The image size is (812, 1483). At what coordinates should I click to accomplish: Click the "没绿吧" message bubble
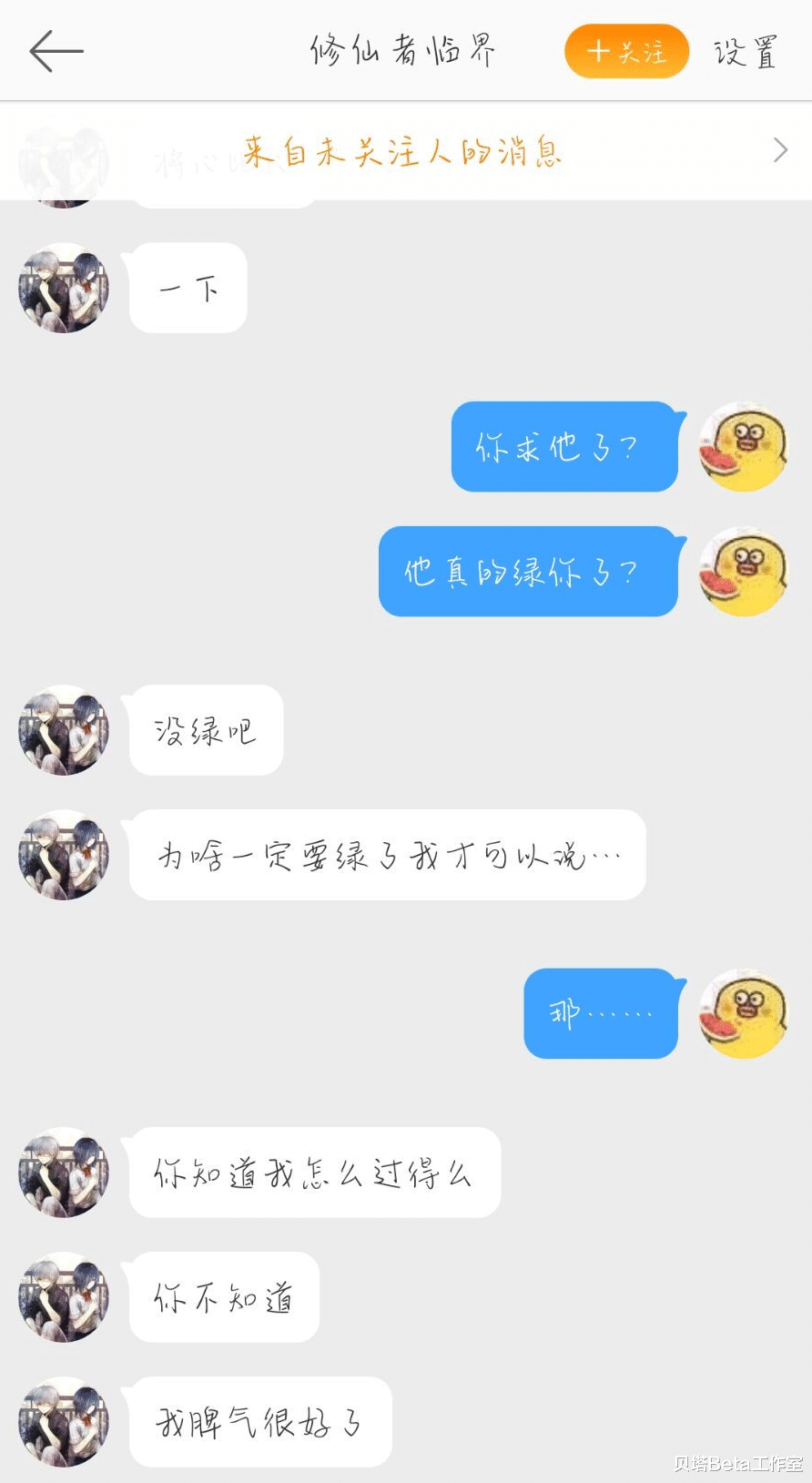pyautogui.click(x=205, y=730)
